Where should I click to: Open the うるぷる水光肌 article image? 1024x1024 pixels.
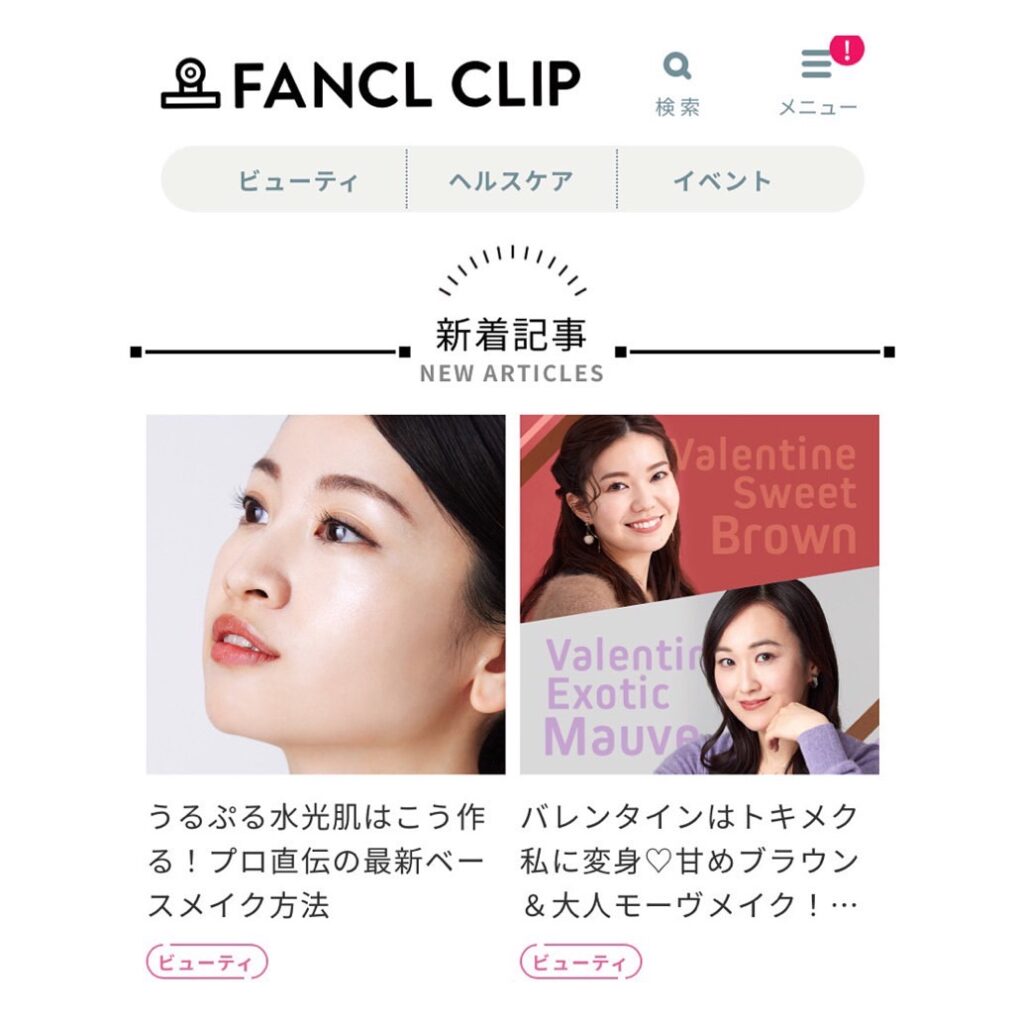pyautogui.click(x=325, y=594)
